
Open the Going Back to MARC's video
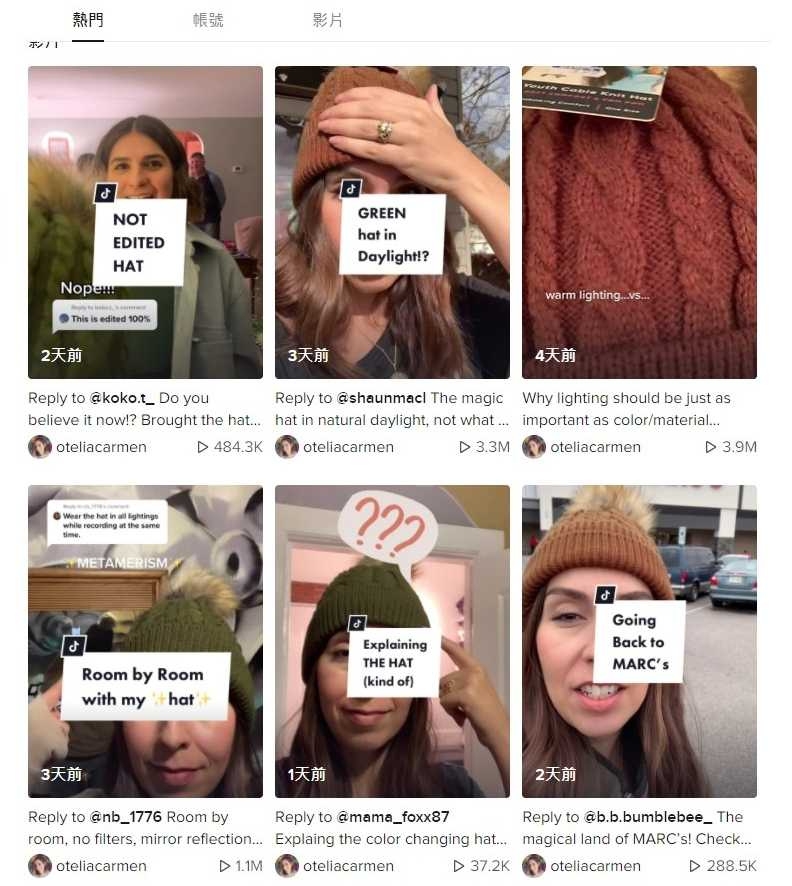[639, 641]
